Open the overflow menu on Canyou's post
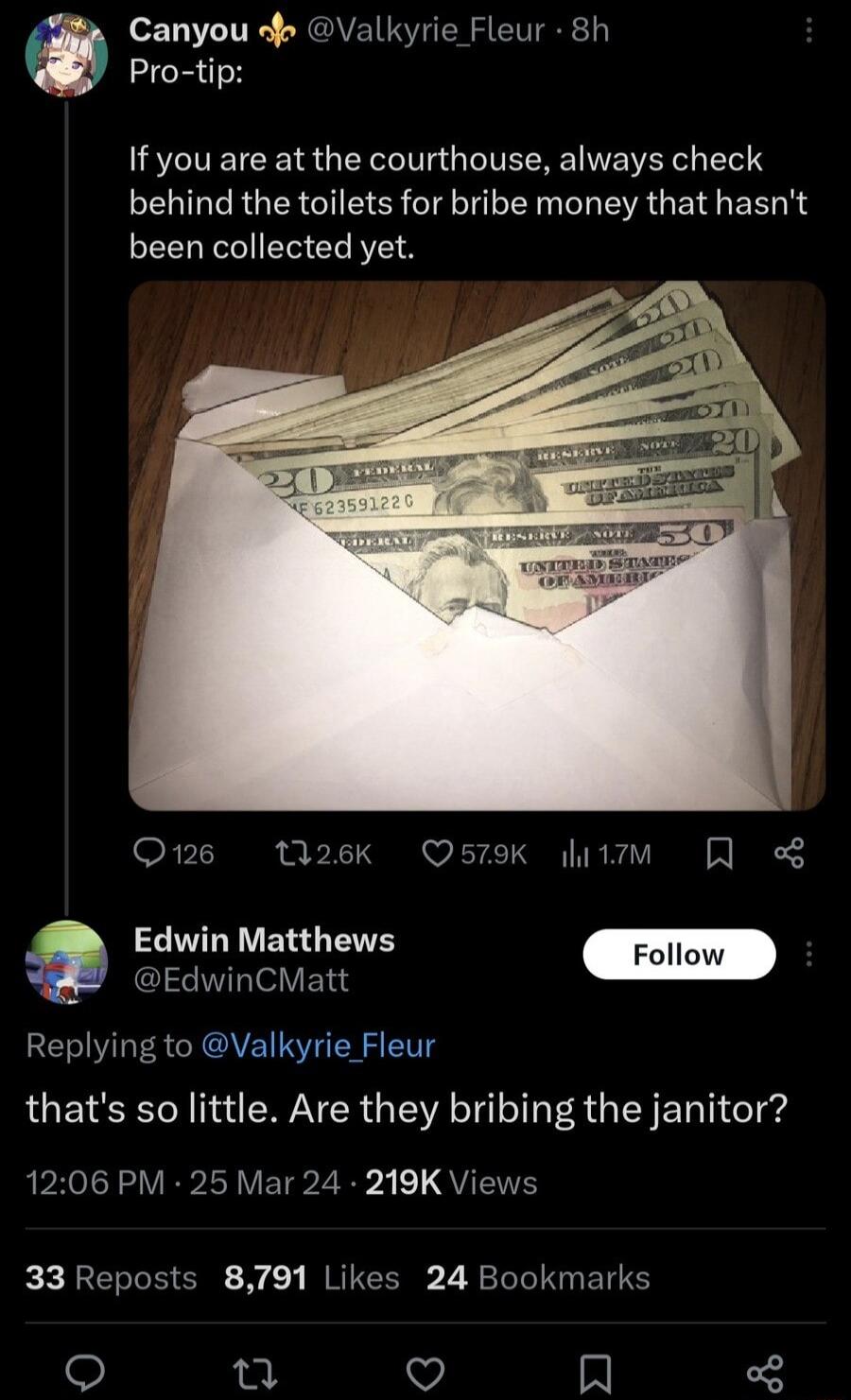The height and width of the screenshot is (1400, 851). tap(808, 31)
